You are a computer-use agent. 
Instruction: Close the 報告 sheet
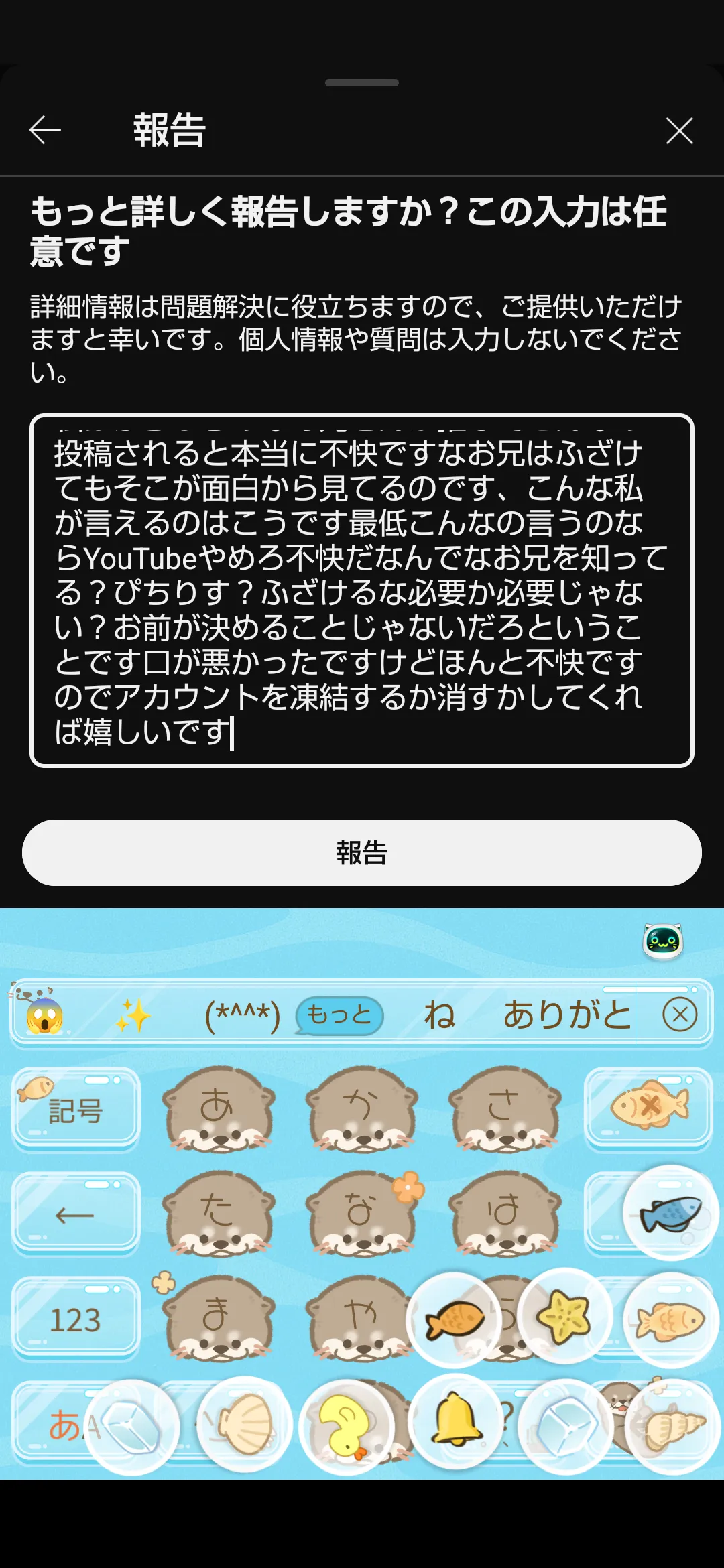pyautogui.click(x=679, y=131)
